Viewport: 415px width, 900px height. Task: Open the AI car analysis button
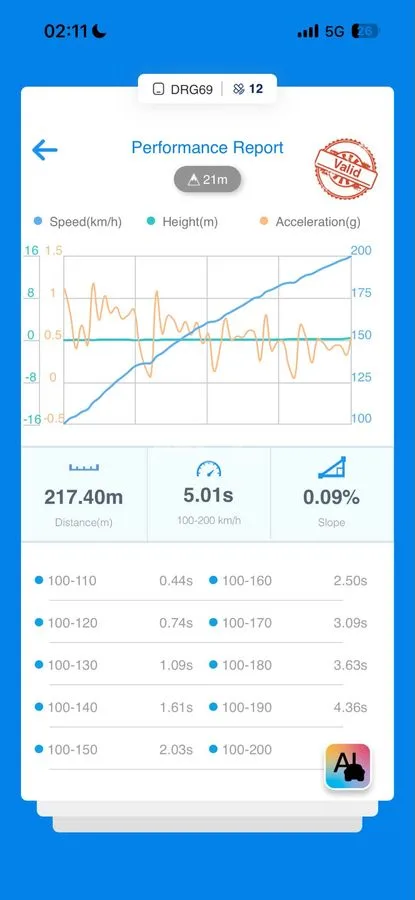click(348, 766)
